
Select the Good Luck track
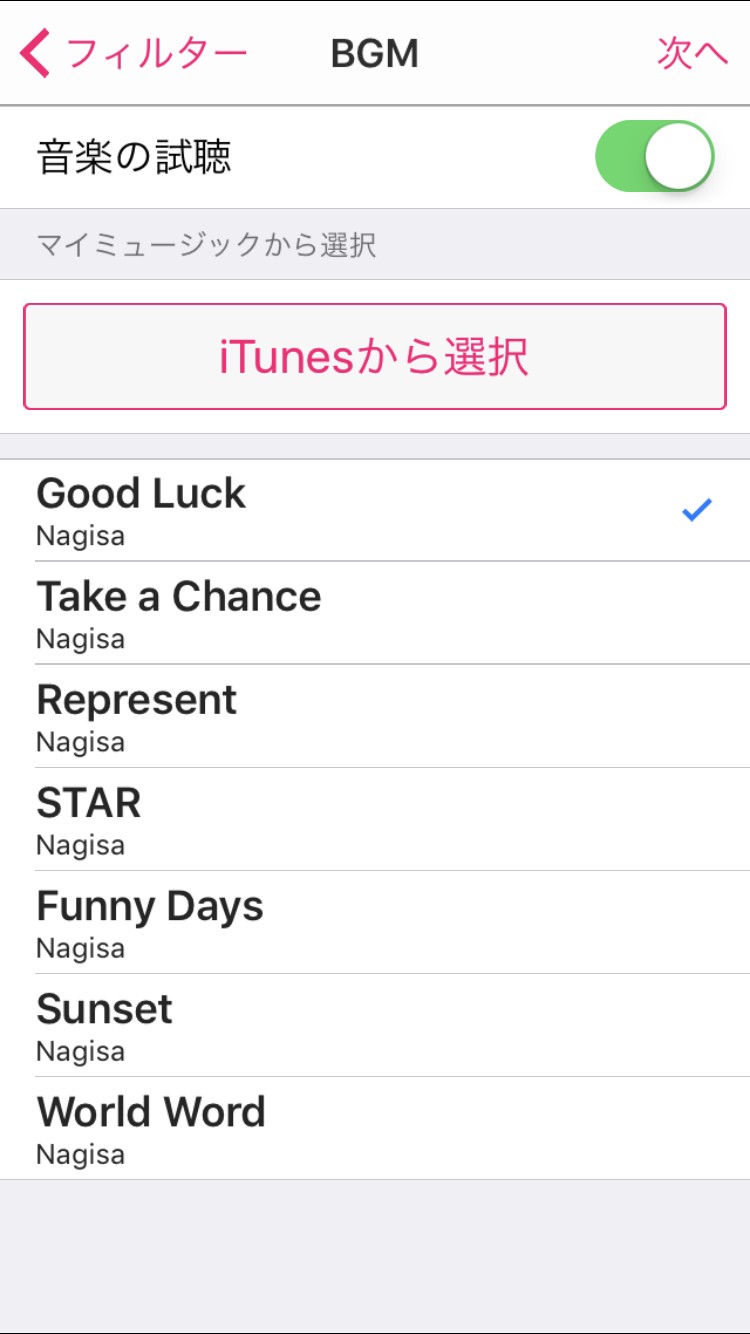(x=375, y=511)
